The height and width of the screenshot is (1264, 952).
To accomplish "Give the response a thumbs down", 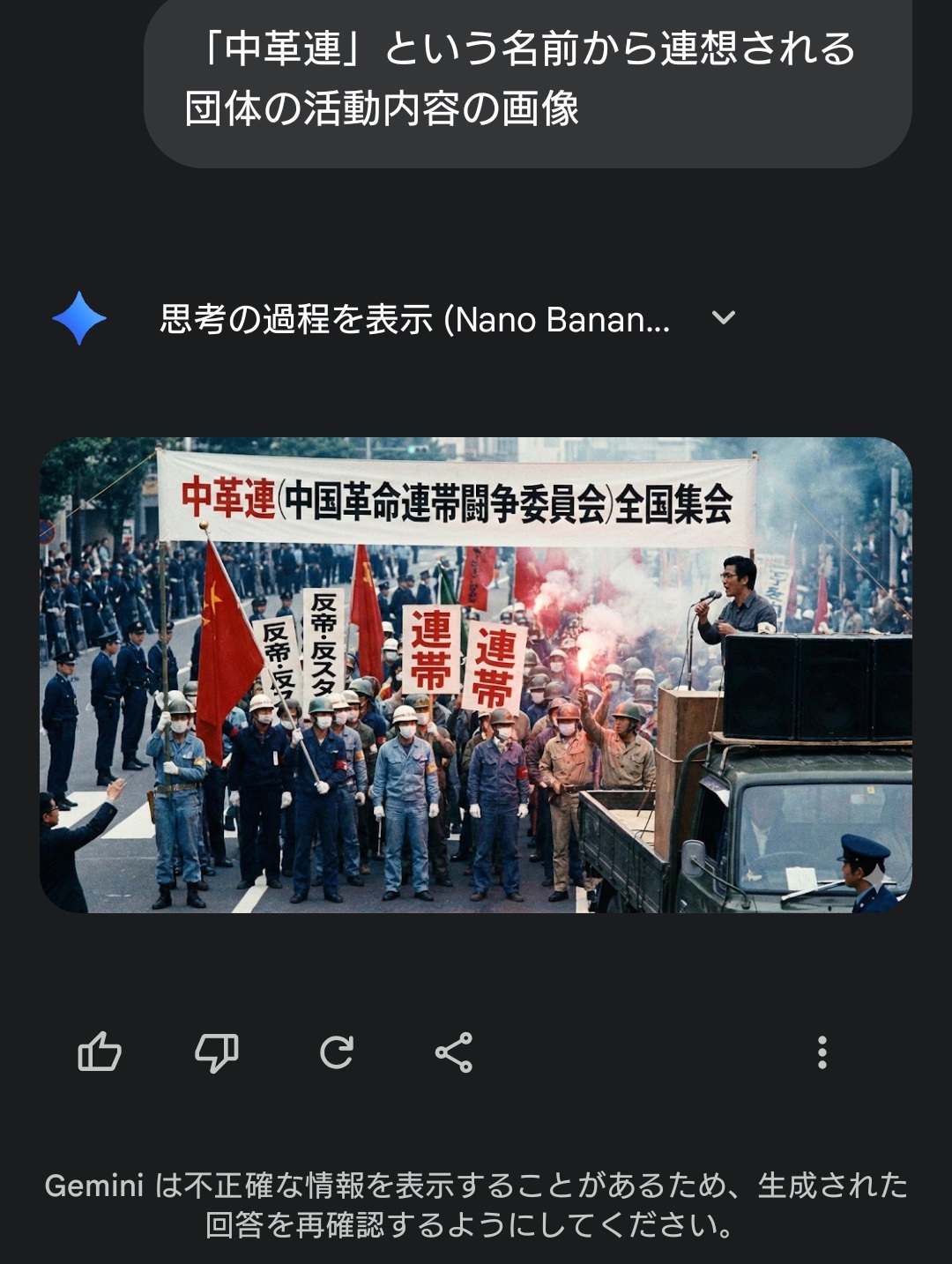I will pyautogui.click(x=217, y=1052).
